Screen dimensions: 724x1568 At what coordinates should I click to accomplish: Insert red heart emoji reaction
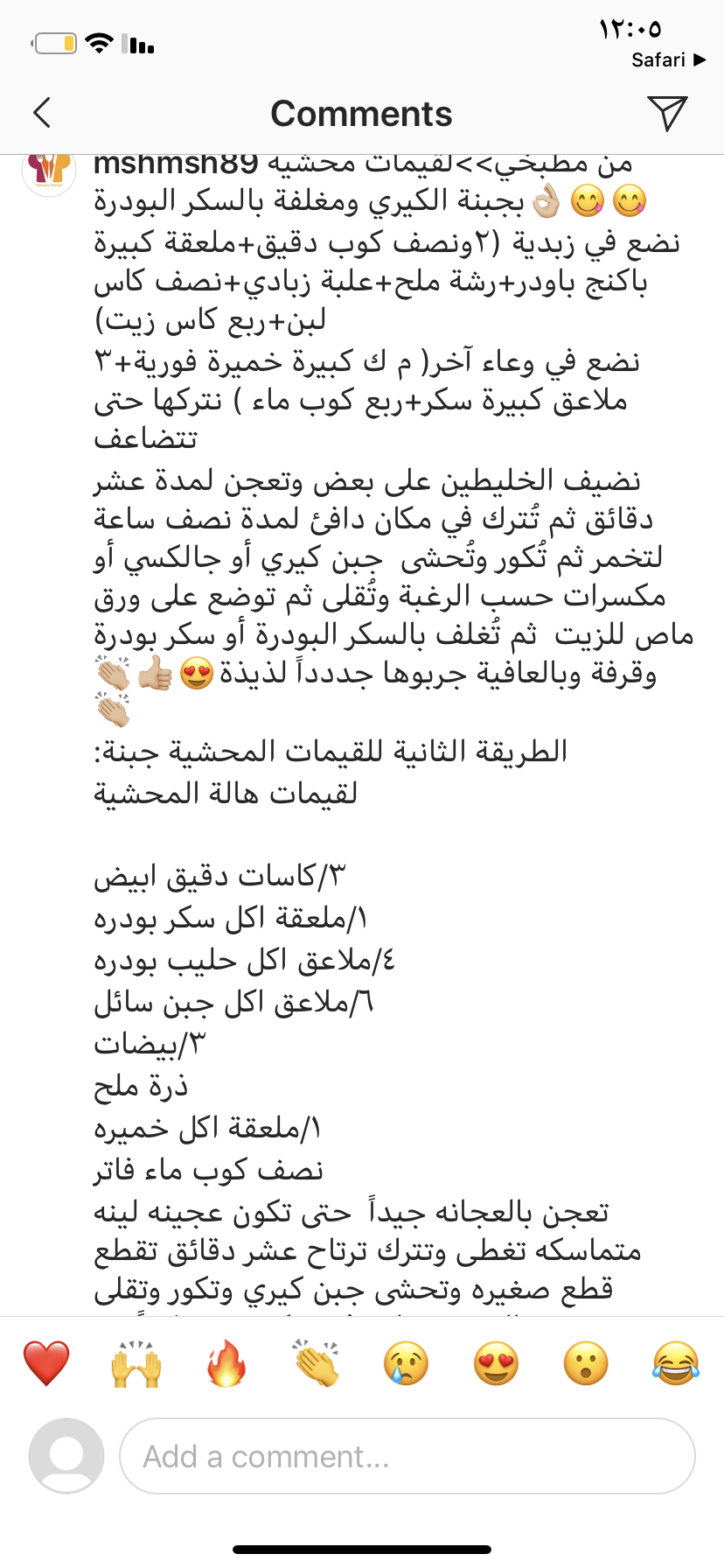pyautogui.click(x=46, y=1363)
